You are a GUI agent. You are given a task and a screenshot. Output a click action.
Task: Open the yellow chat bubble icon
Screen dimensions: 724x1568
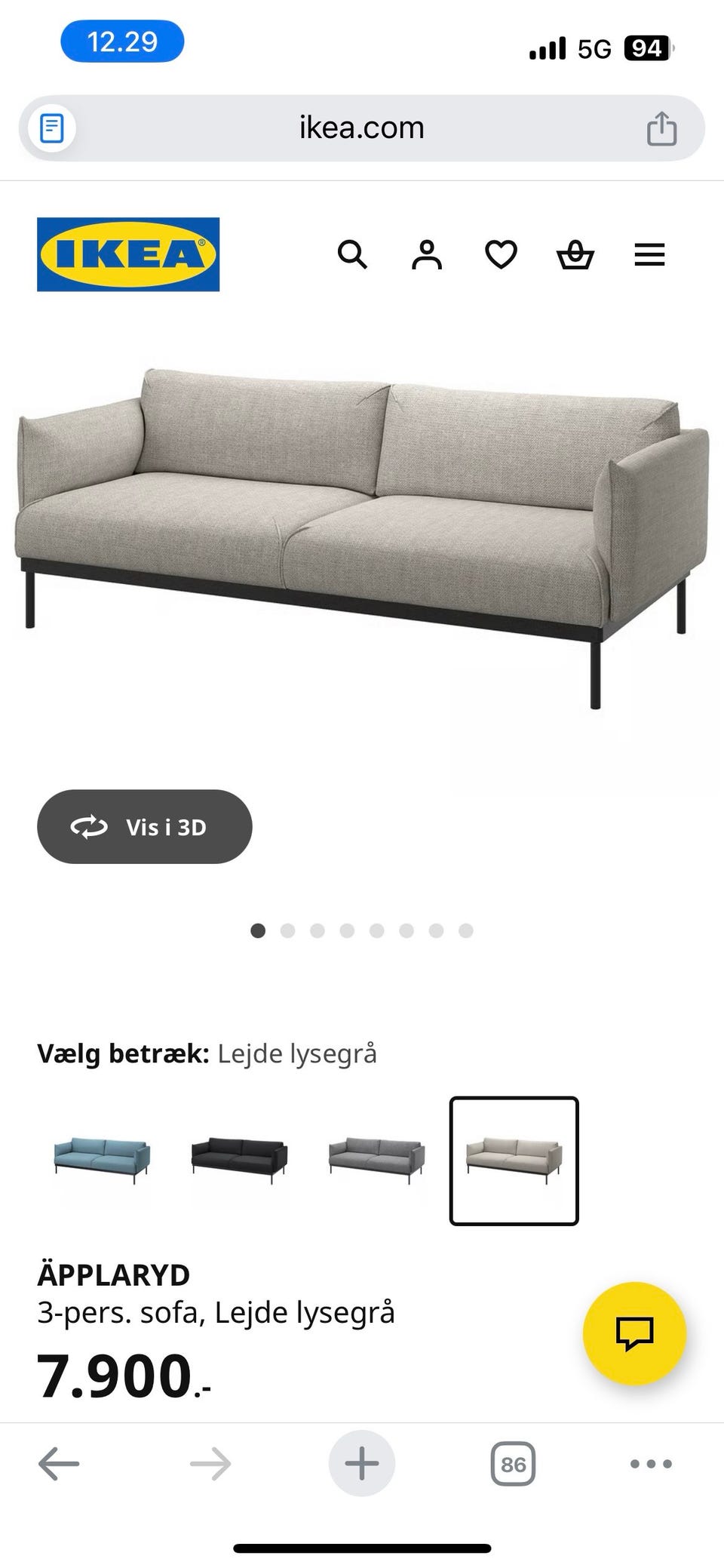coord(637,1333)
